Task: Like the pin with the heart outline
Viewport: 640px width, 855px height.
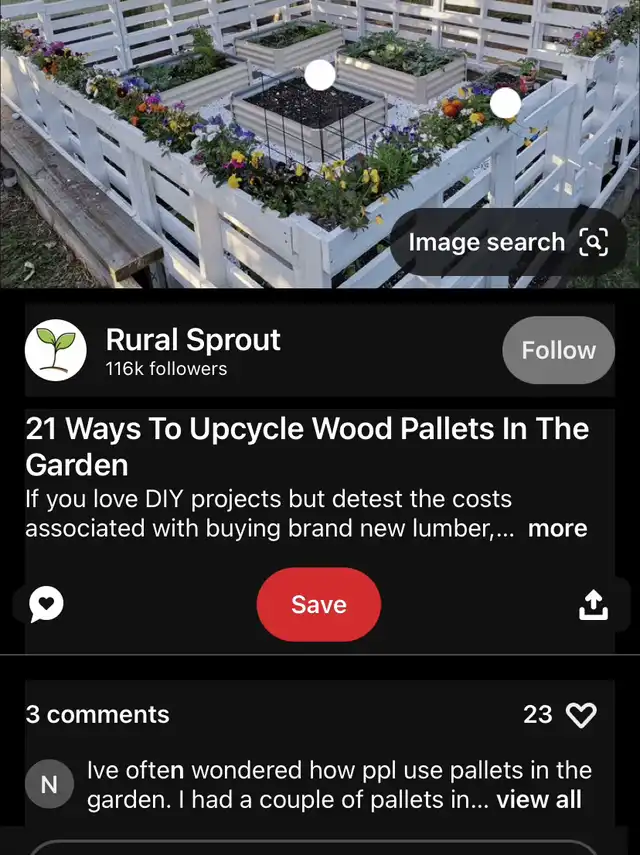Action: click(x=581, y=714)
